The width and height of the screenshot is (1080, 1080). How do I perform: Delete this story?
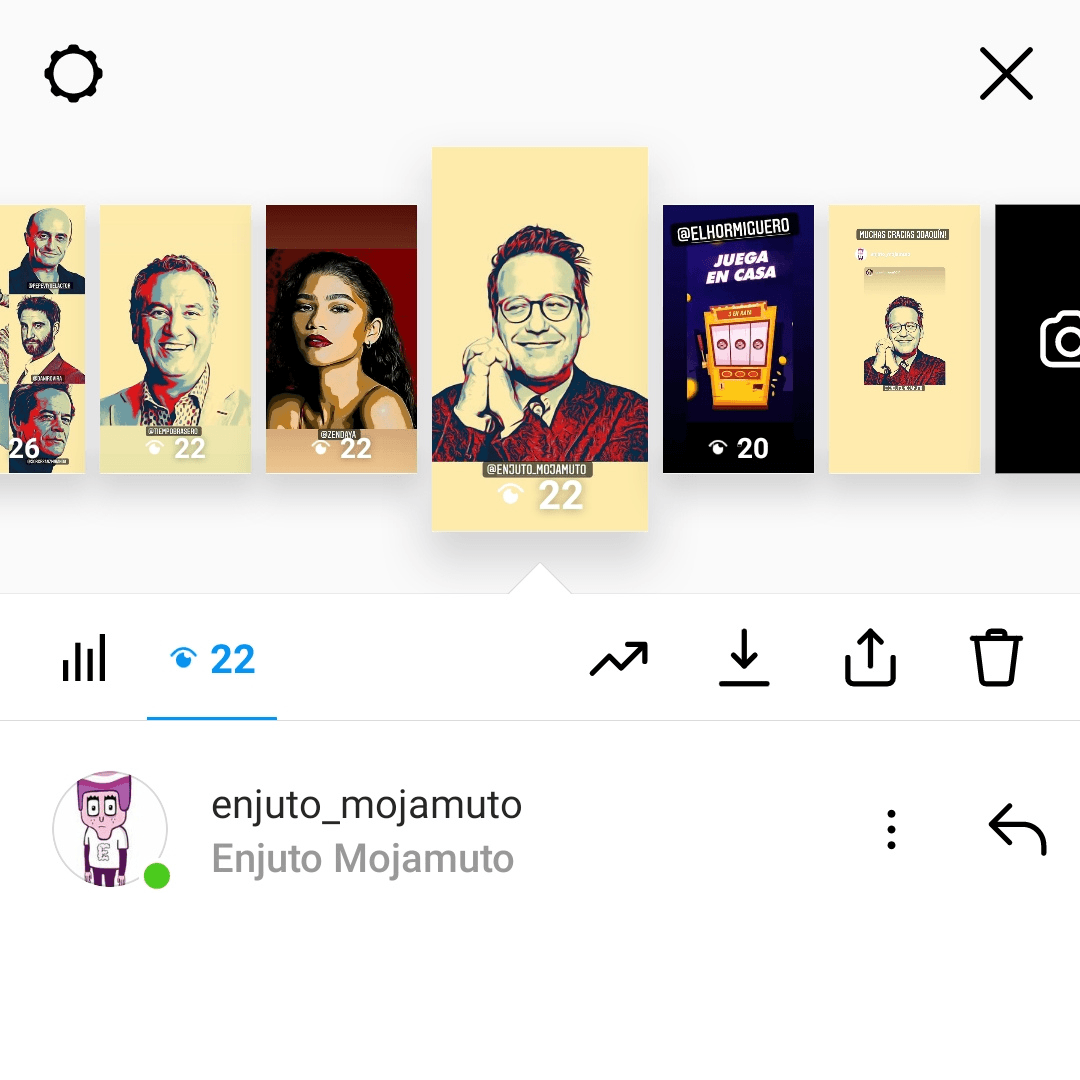point(996,658)
